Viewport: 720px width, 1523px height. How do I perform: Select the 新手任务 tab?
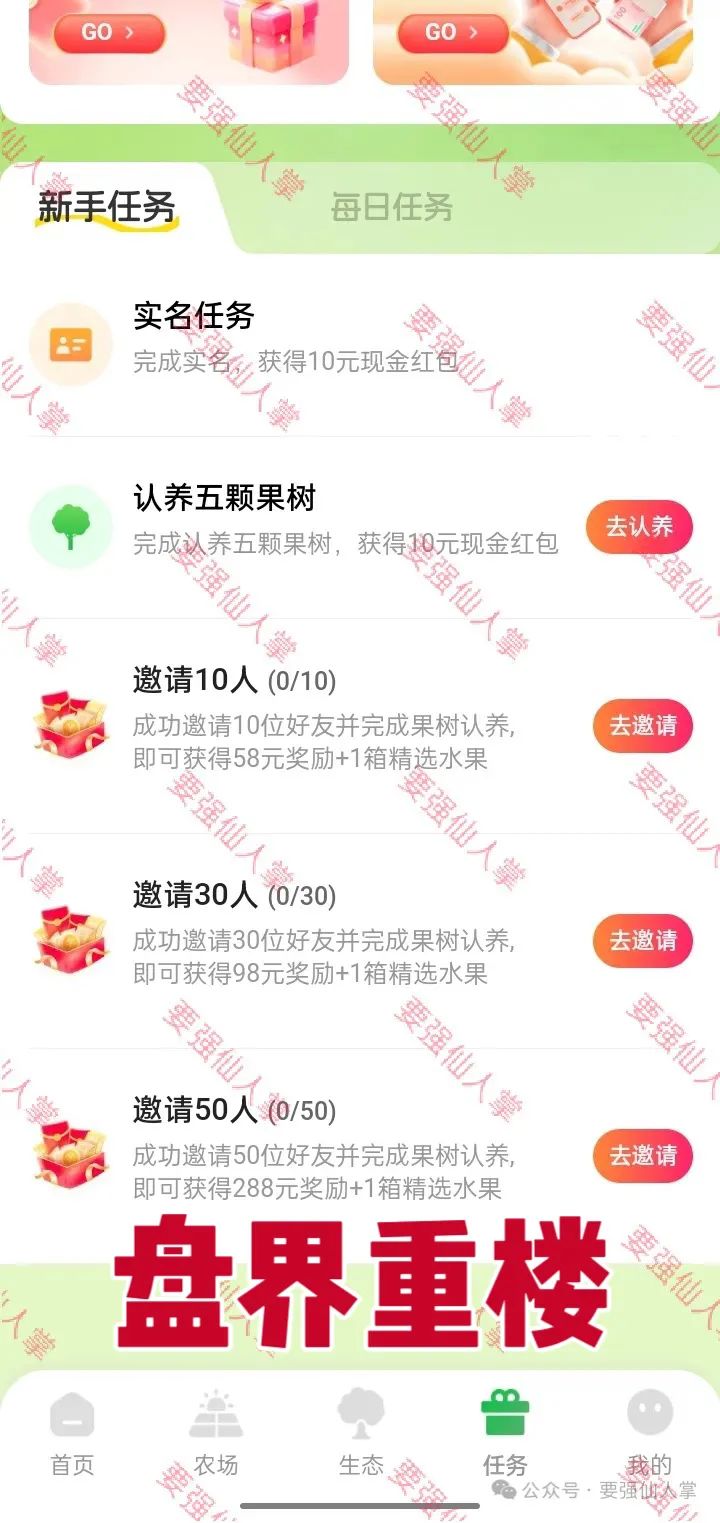tap(107, 207)
